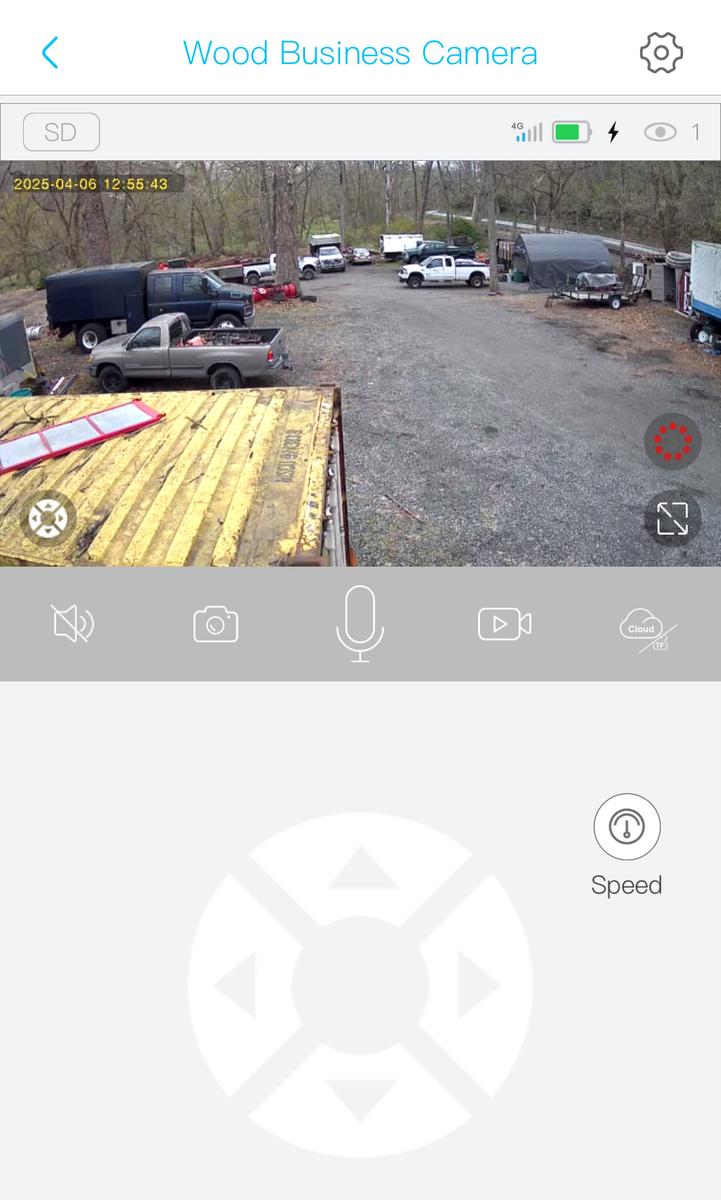Pan the camera up using the arrow

click(360, 866)
